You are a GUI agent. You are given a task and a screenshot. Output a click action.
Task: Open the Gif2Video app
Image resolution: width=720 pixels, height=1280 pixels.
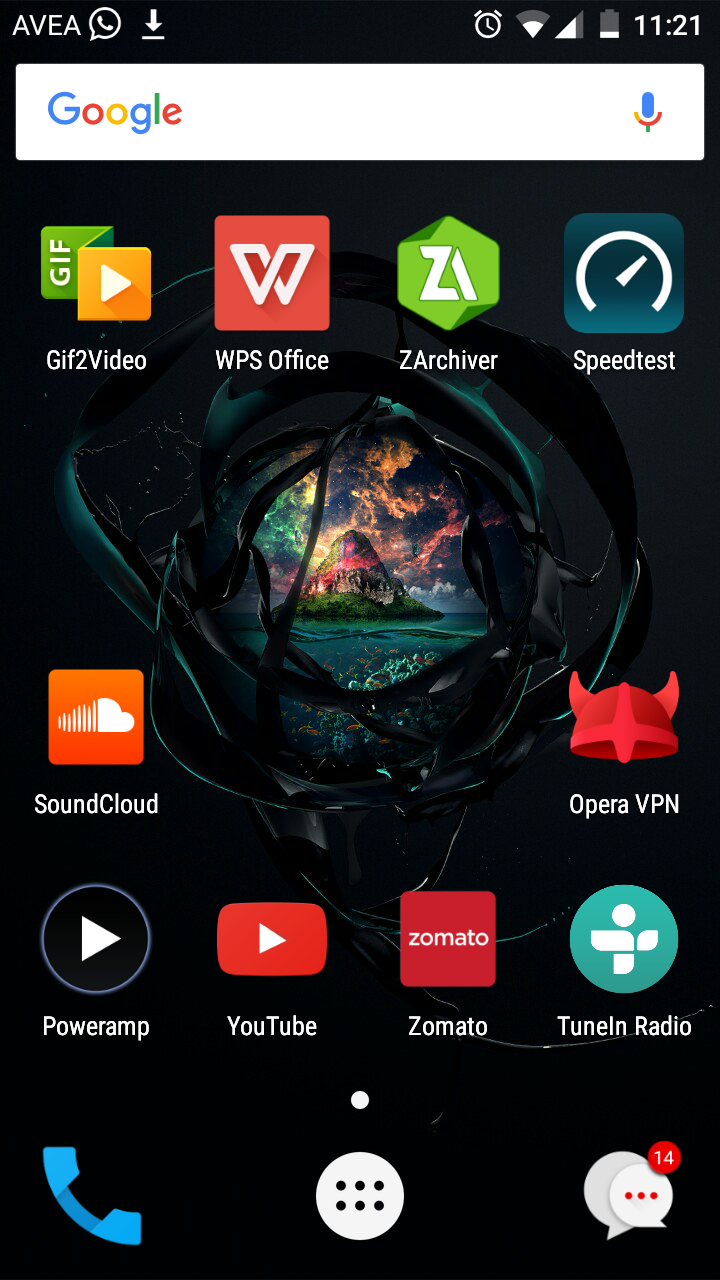click(96, 273)
